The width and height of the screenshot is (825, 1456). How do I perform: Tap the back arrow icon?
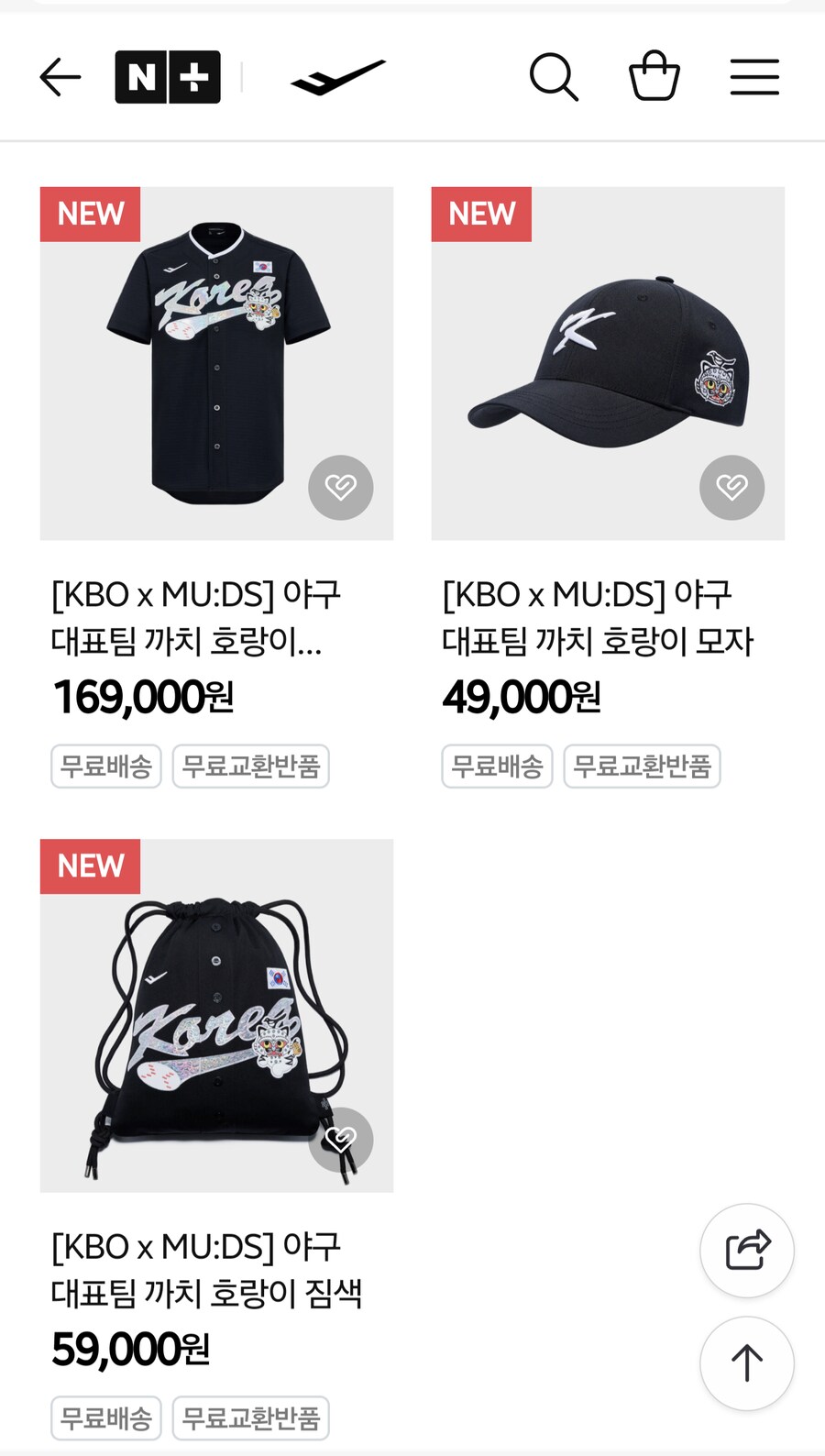point(60,77)
